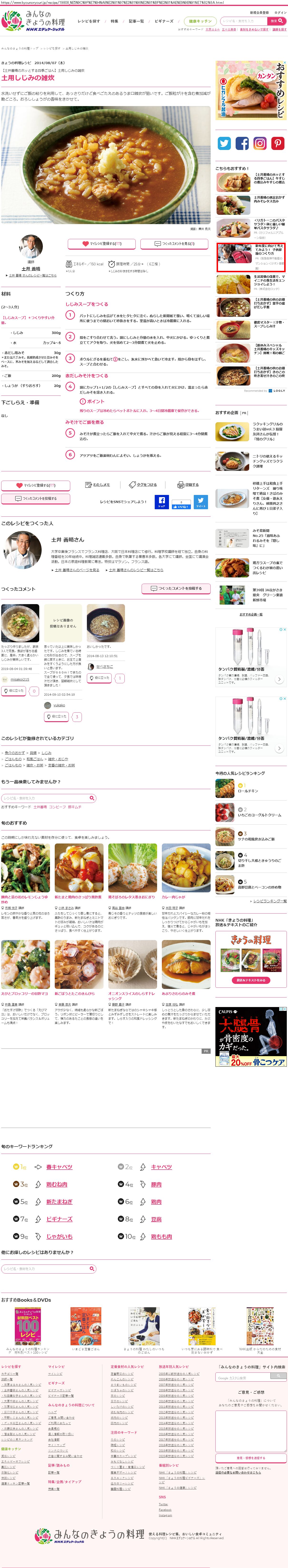The width and height of the screenshot is (288, 1568).
Task: Tap つくったコメントを見る button
Action: (x=176, y=243)
